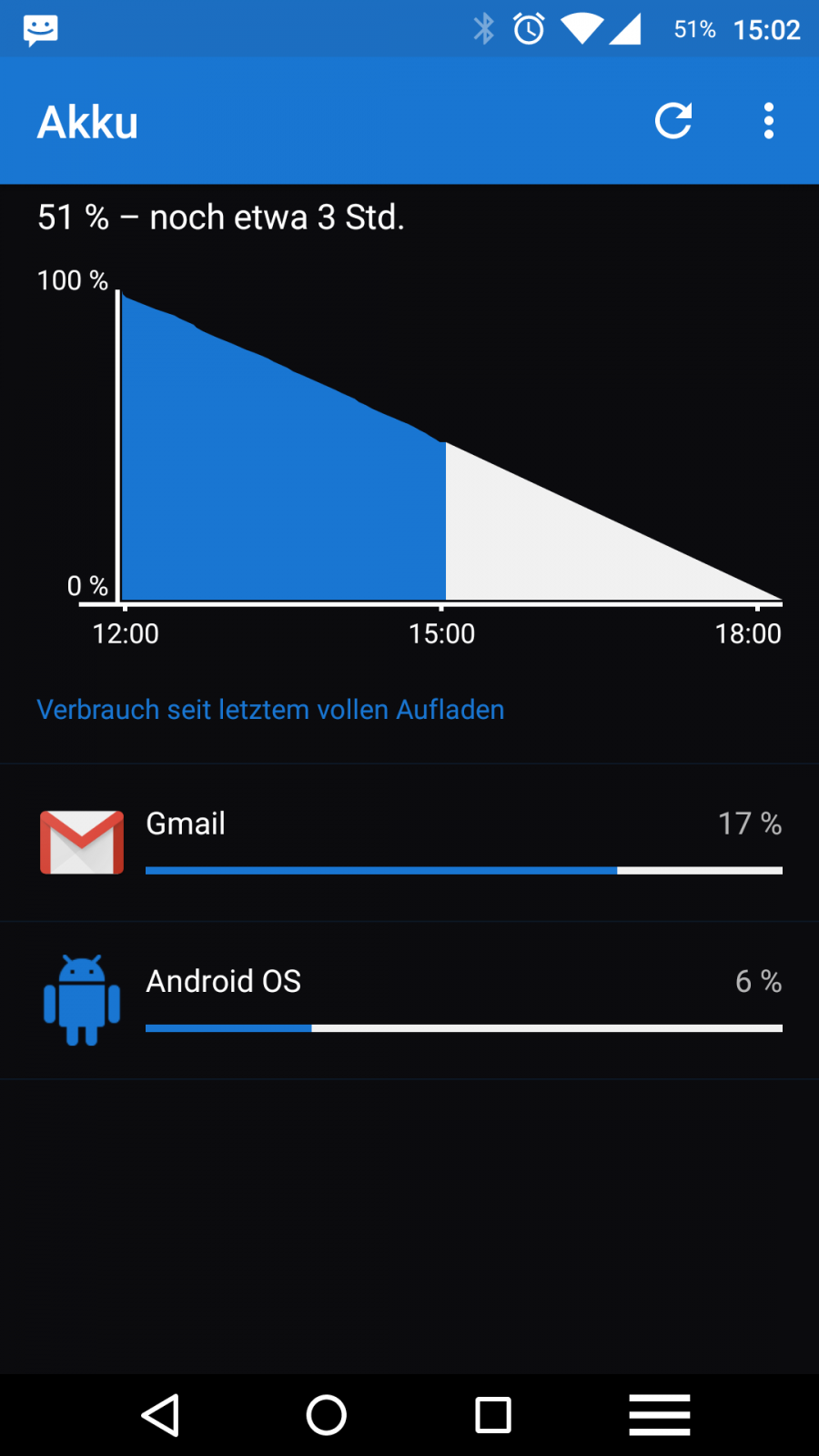Go back with the navigation bar

click(x=161, y=1415)
